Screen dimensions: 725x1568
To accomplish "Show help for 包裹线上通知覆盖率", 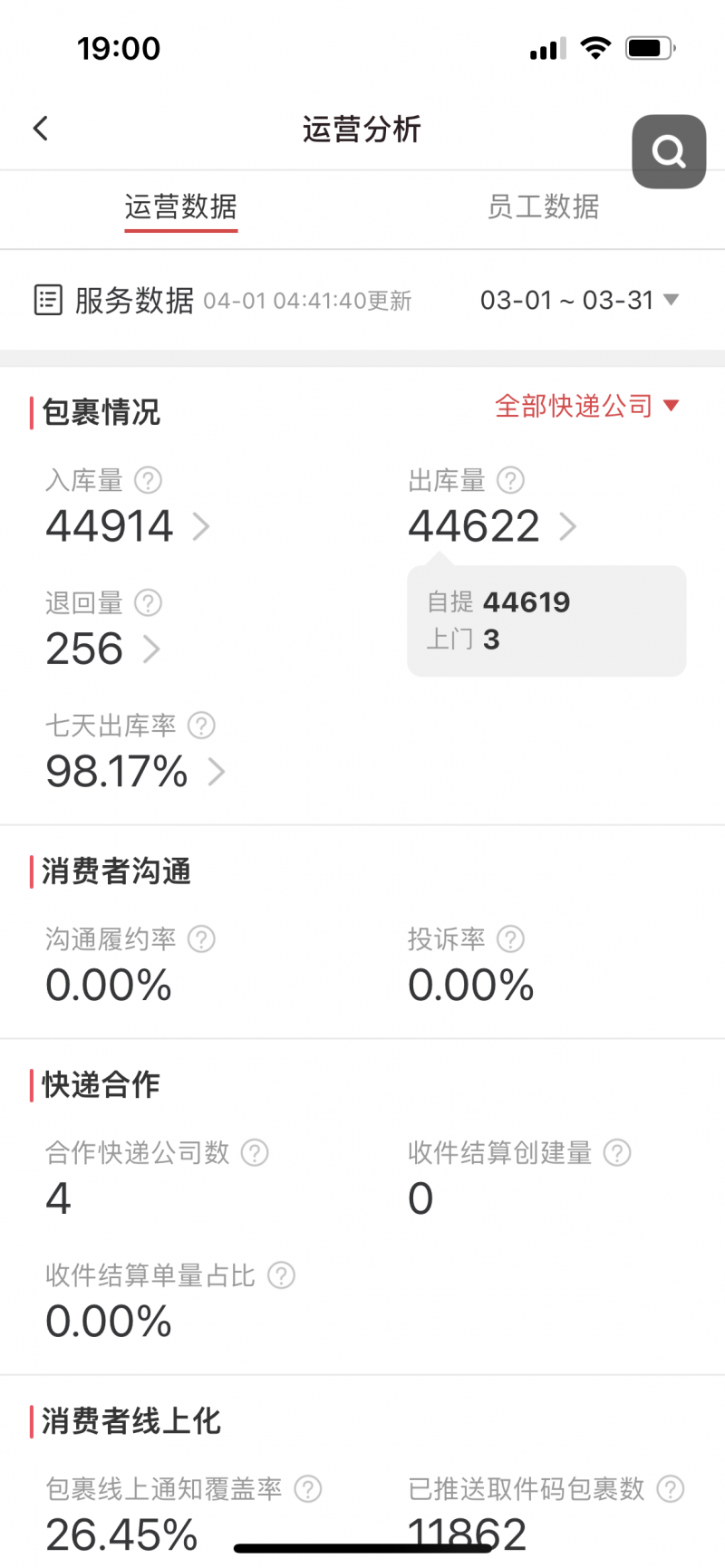I will coord(308,1489).
